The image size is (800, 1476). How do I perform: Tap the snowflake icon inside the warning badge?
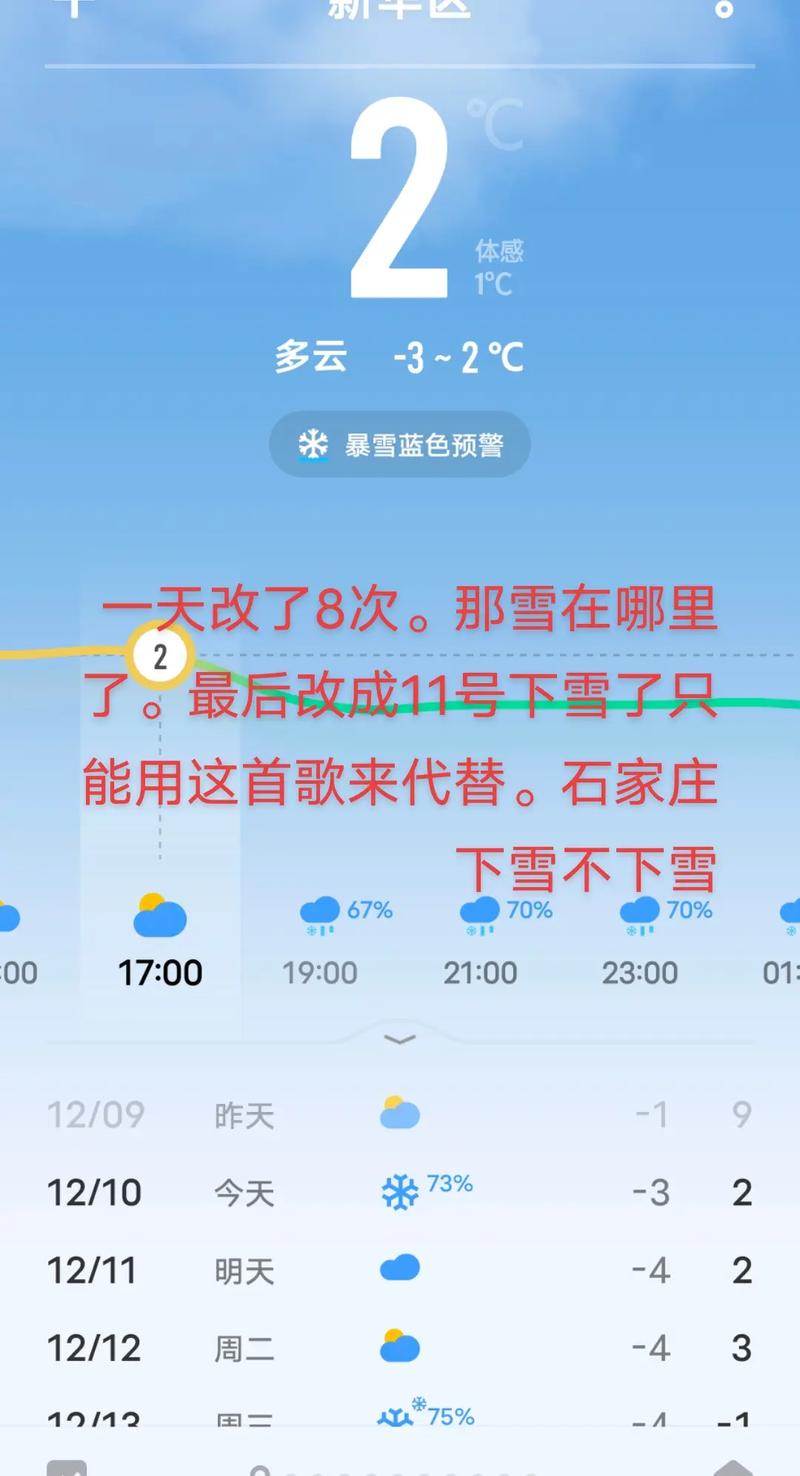point(310,443)
